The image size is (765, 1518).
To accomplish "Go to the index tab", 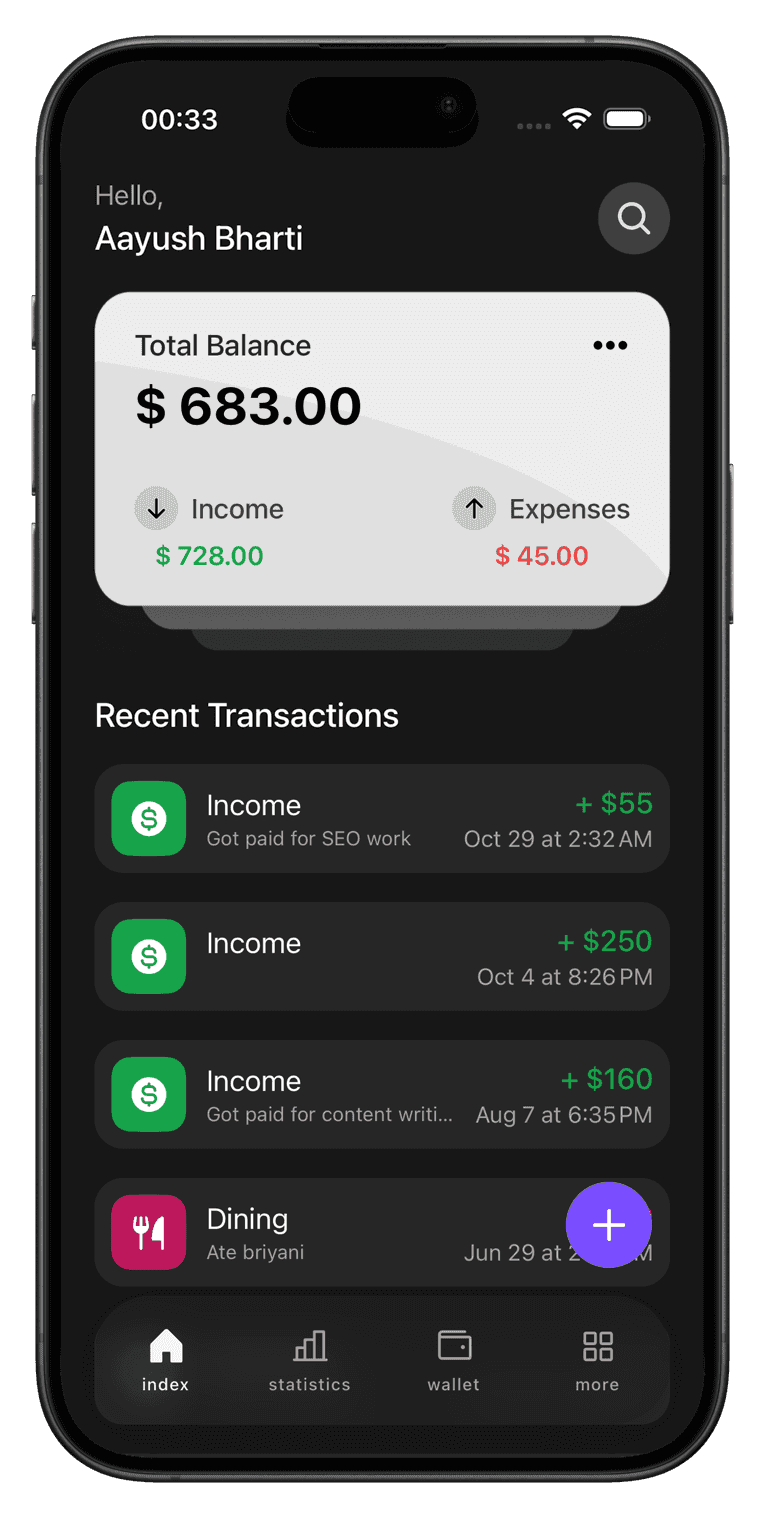I will point(166,1360).
